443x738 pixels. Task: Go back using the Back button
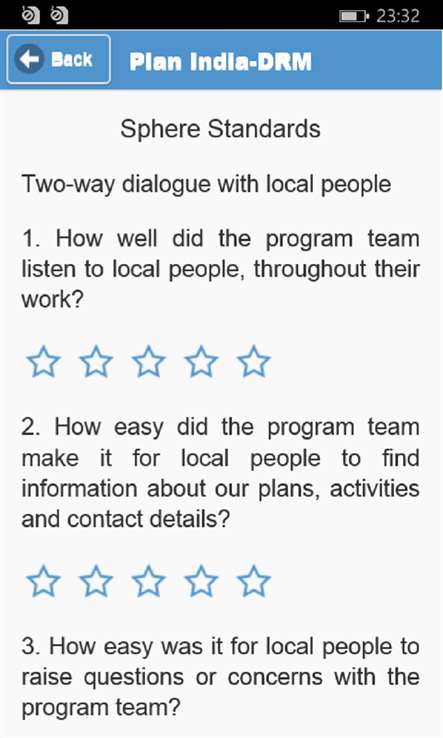(x=59, y=59)
